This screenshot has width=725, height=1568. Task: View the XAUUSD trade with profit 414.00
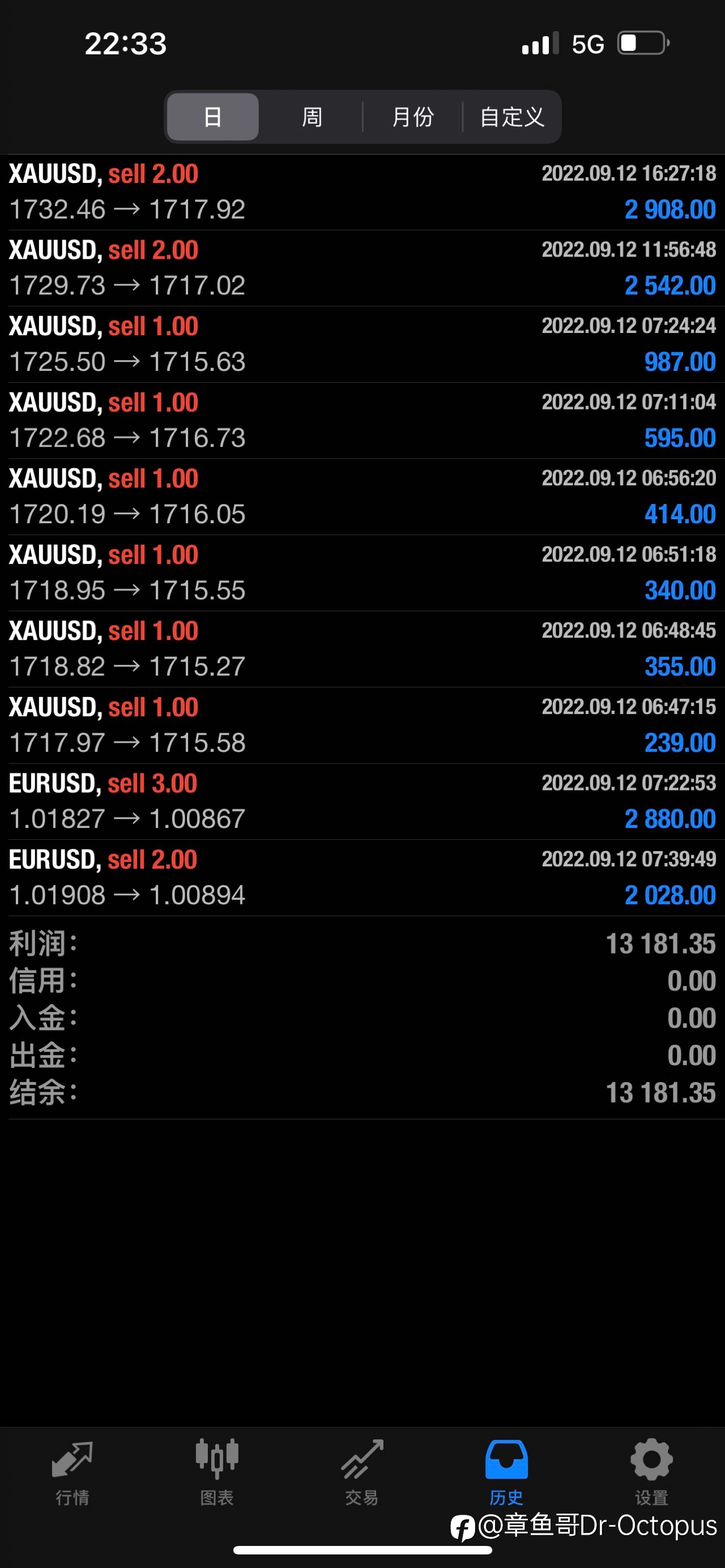(x=362, y=497)
